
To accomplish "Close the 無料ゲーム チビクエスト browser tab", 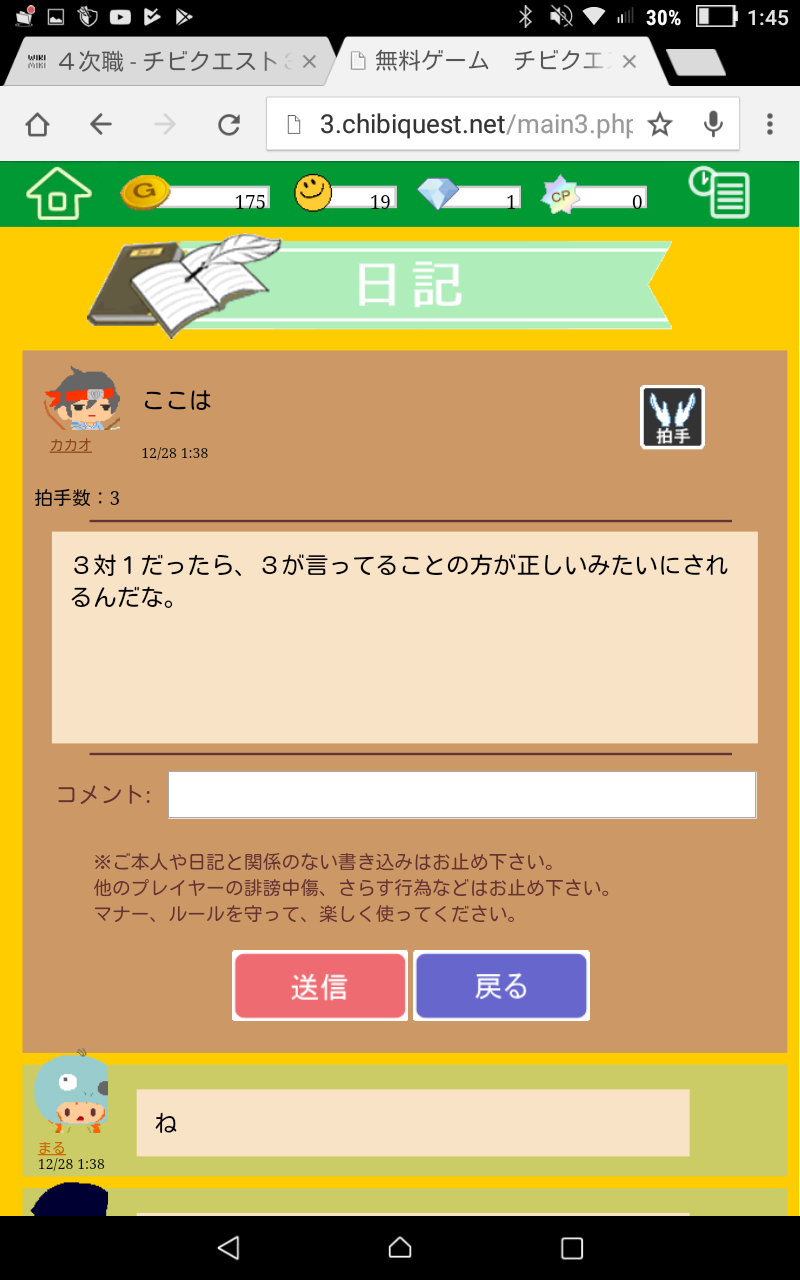I will pyautogui.click(x=629, y=62).
